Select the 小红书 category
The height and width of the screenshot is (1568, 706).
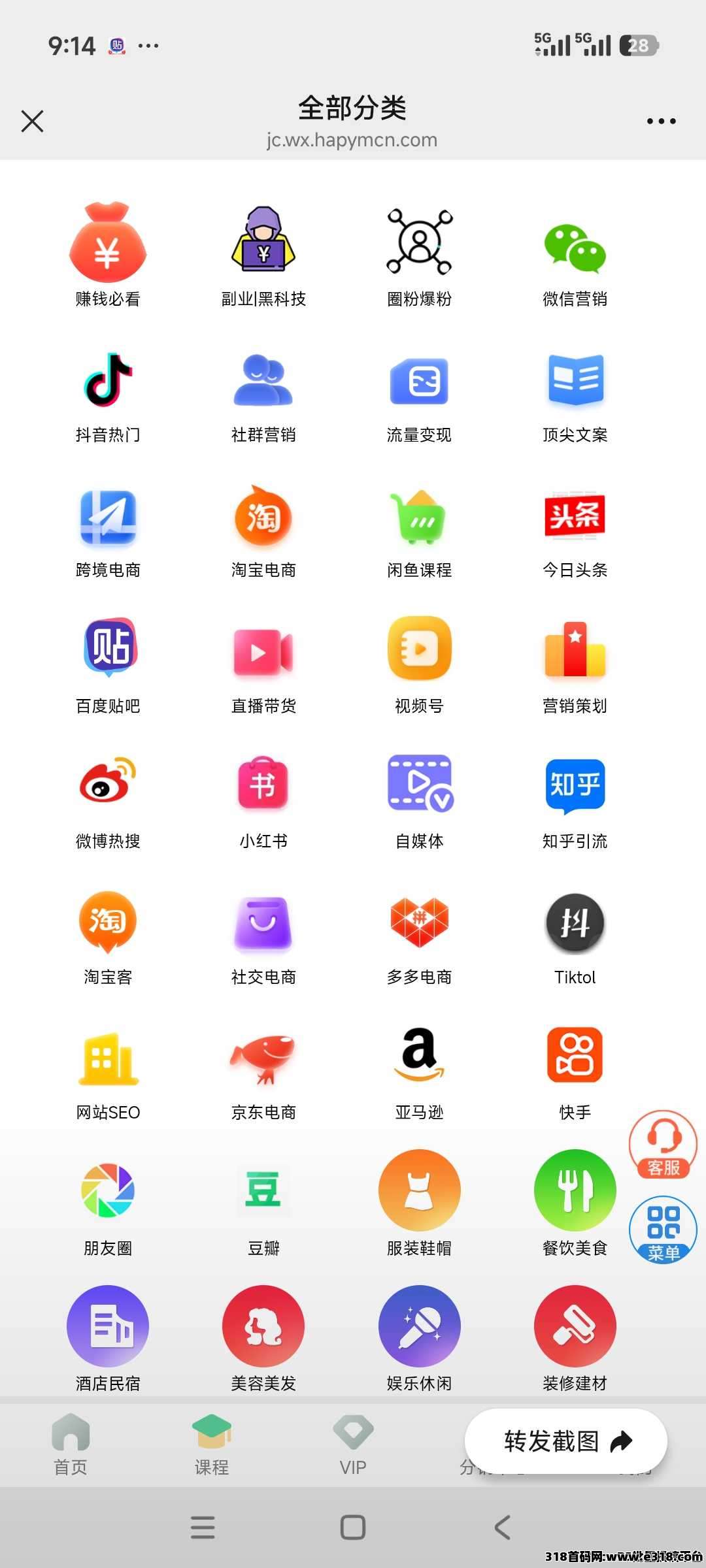point(263,798)
